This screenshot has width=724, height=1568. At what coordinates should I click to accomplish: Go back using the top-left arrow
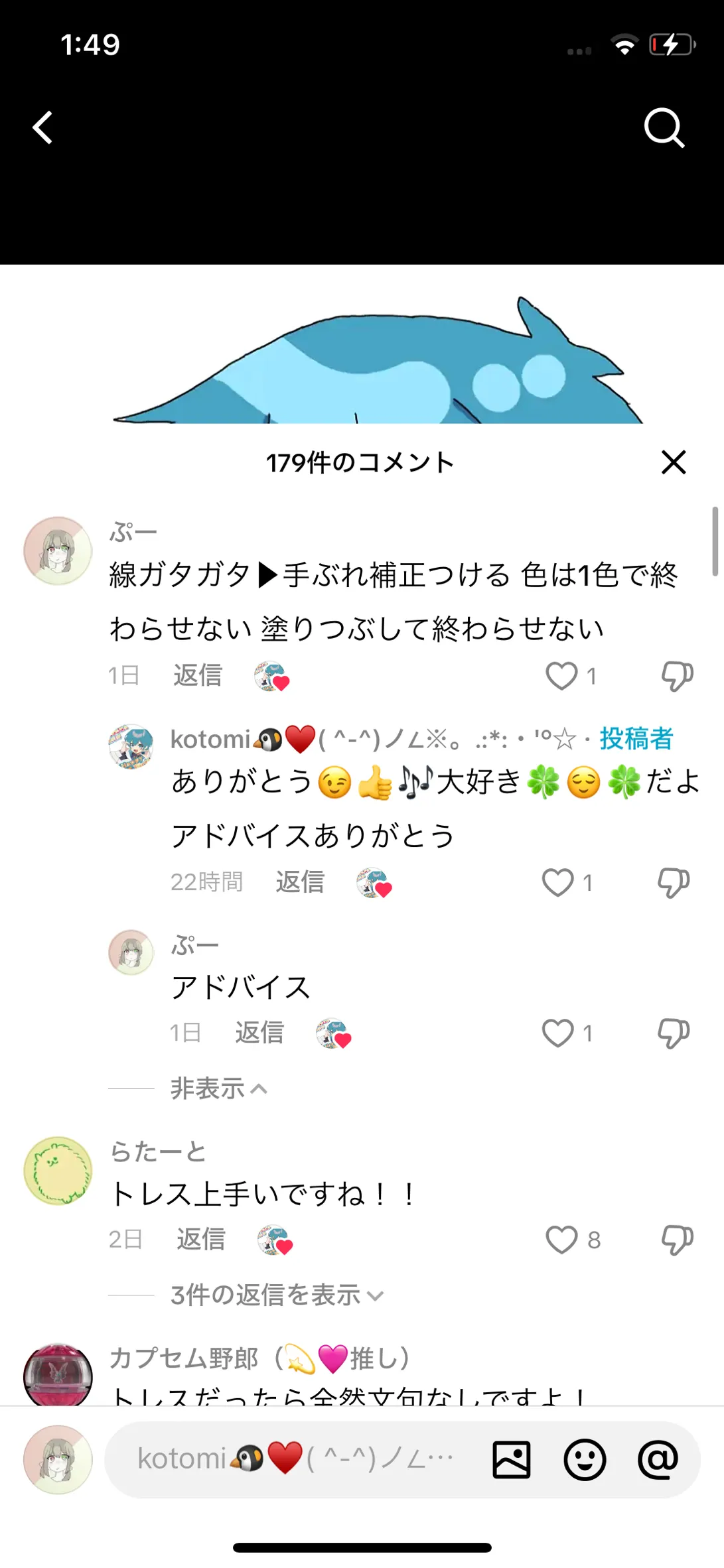tap(43, 127)
